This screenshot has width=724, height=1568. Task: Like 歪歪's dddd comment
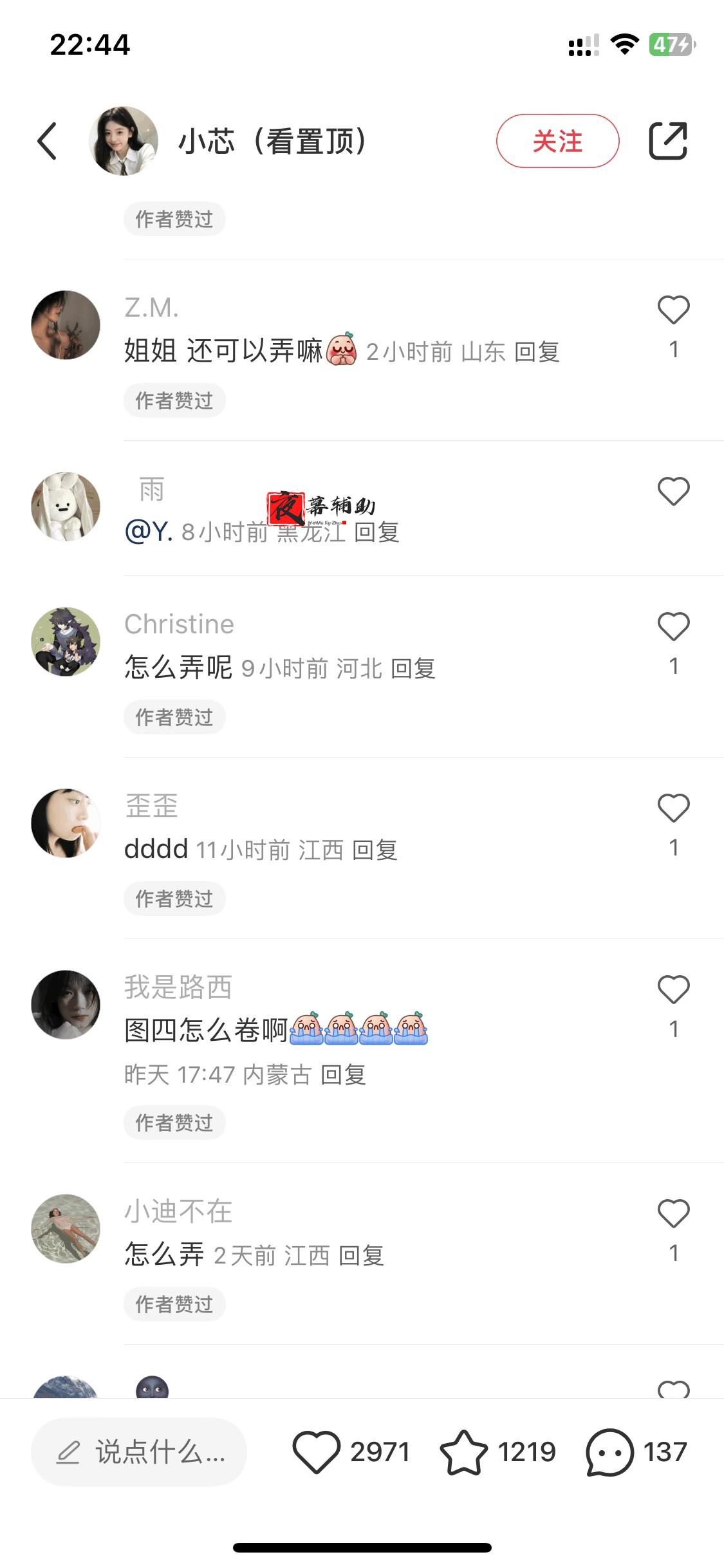pyautogui.click(x=674, y=808)
